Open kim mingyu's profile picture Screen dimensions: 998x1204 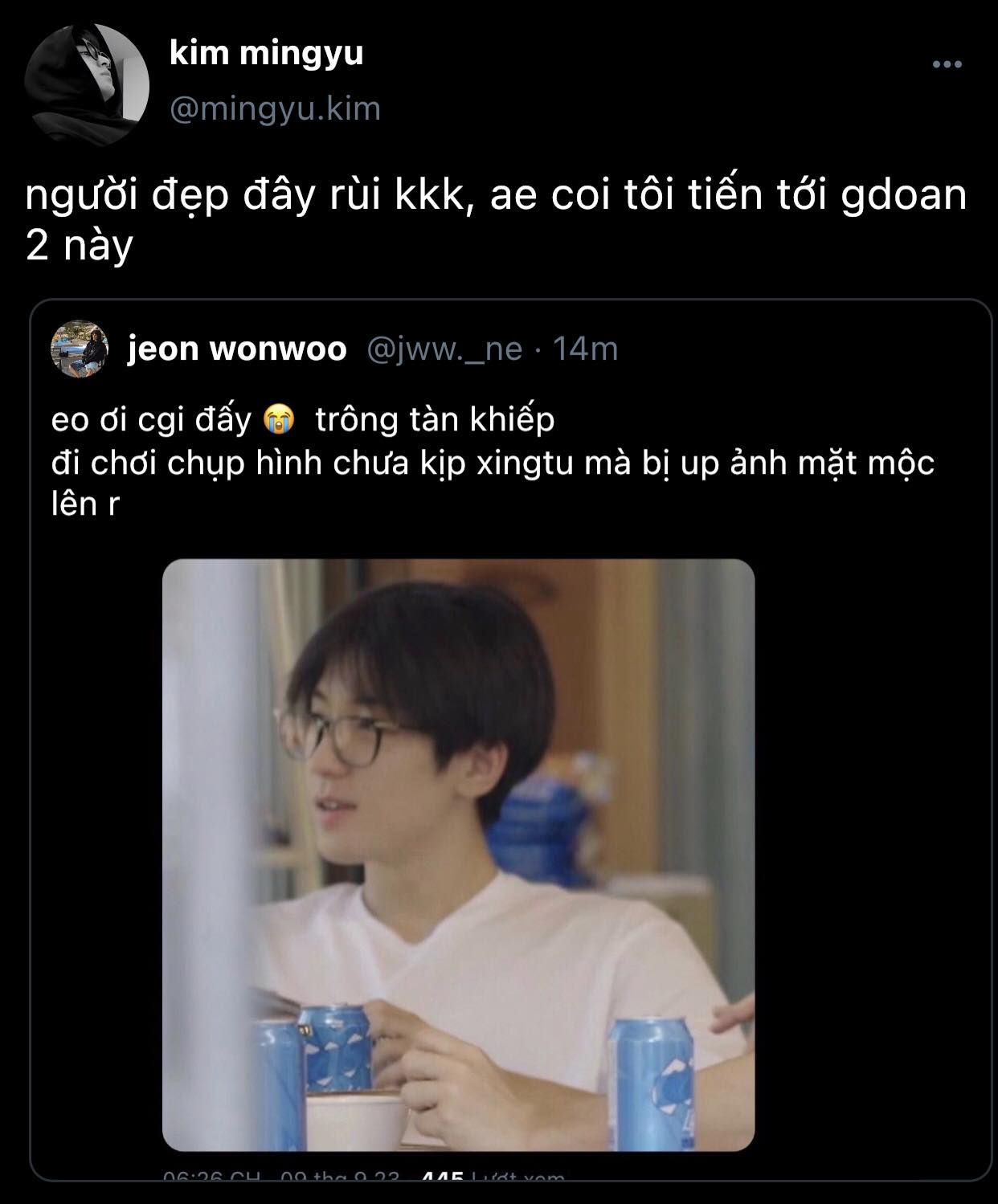(86, 84)
